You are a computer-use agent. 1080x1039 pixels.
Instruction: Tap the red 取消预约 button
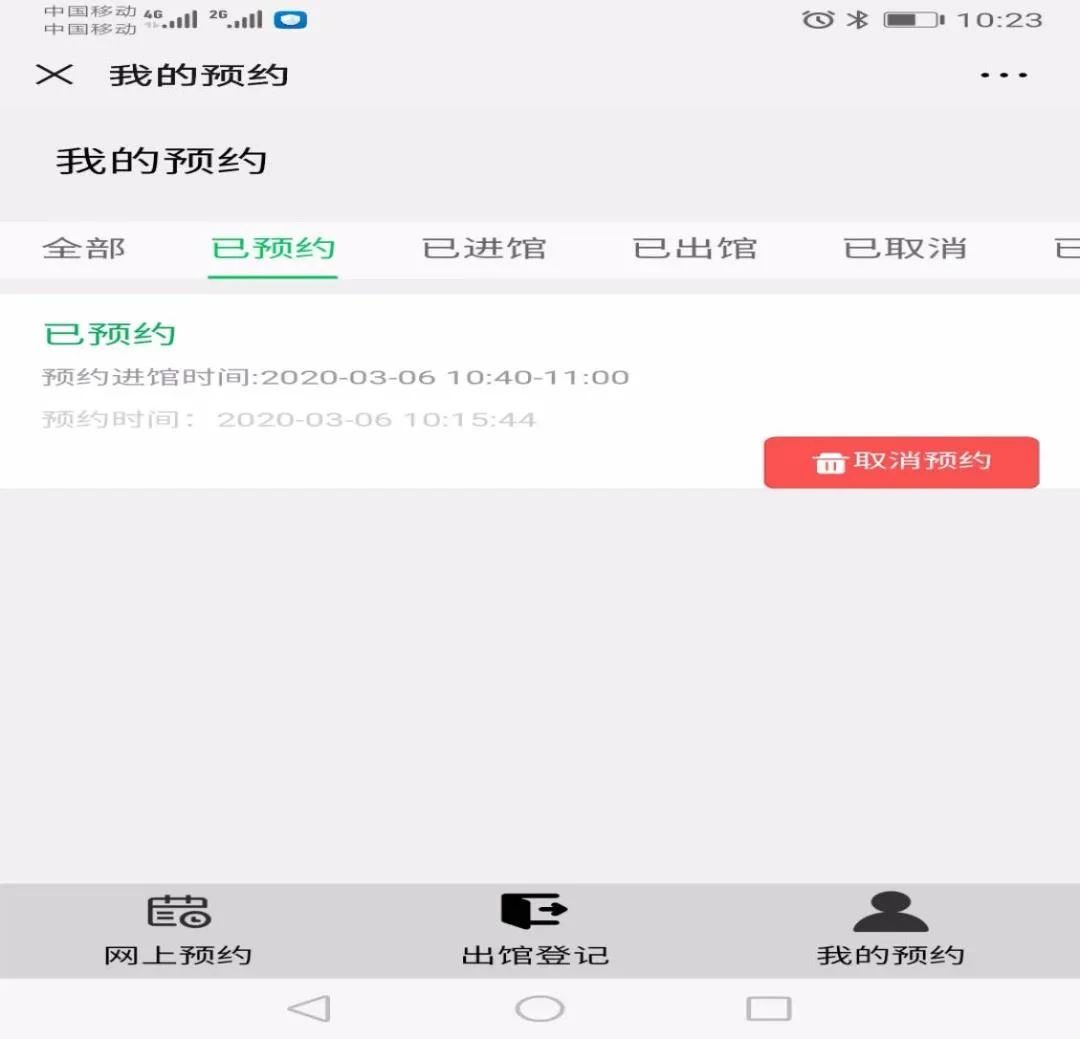[901, 462]
